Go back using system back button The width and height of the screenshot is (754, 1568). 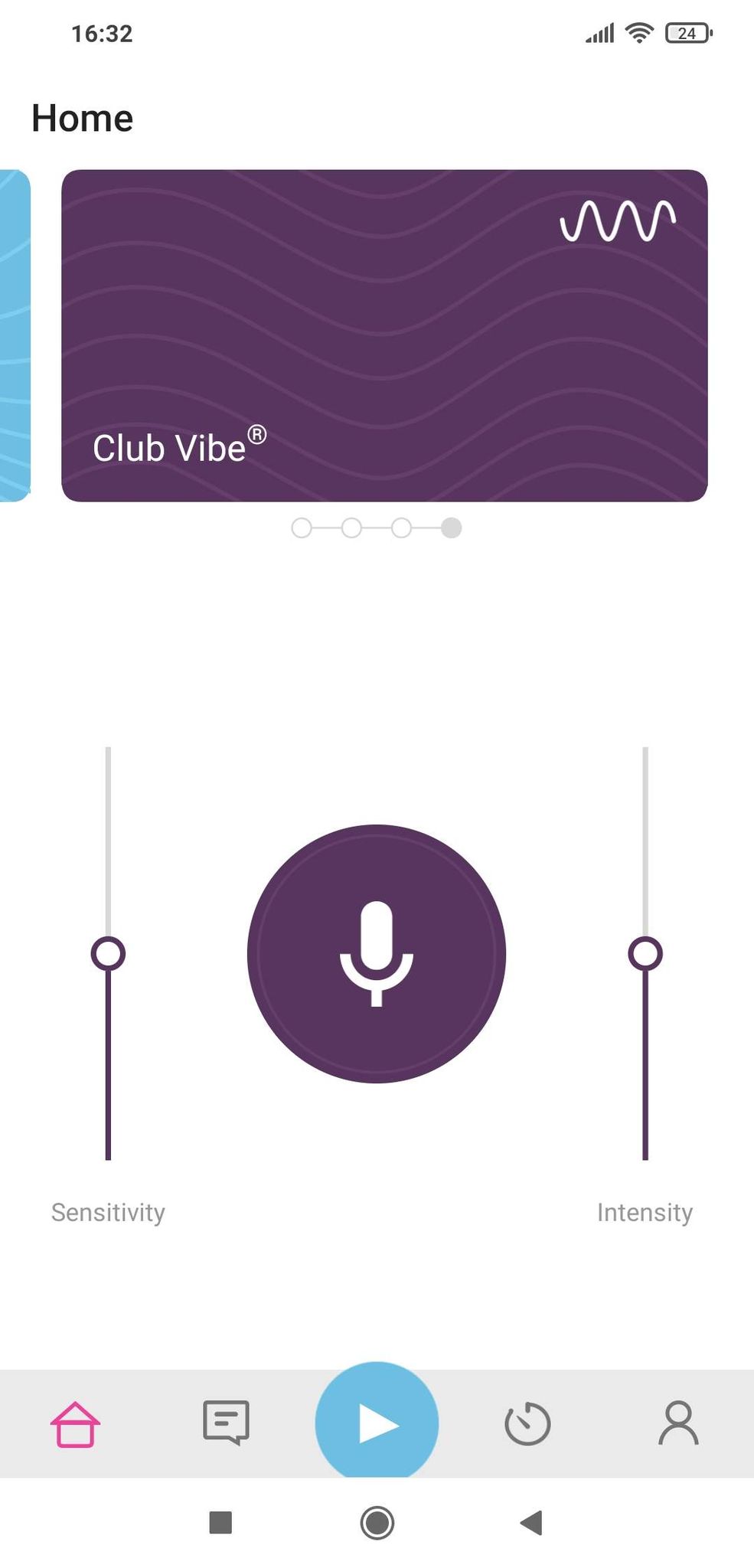(x=531, y=1523)
